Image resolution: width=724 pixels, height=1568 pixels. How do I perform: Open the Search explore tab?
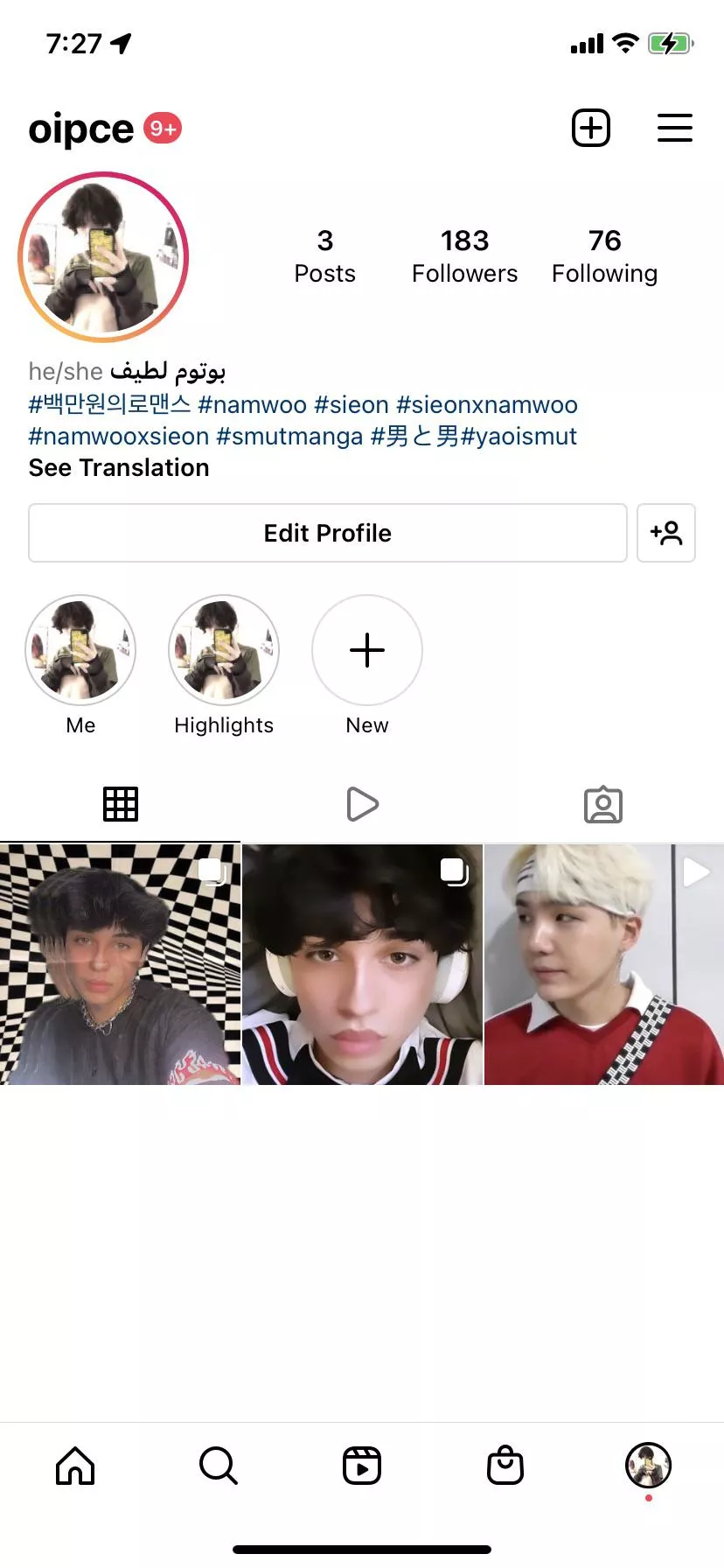coord(219,1465)
